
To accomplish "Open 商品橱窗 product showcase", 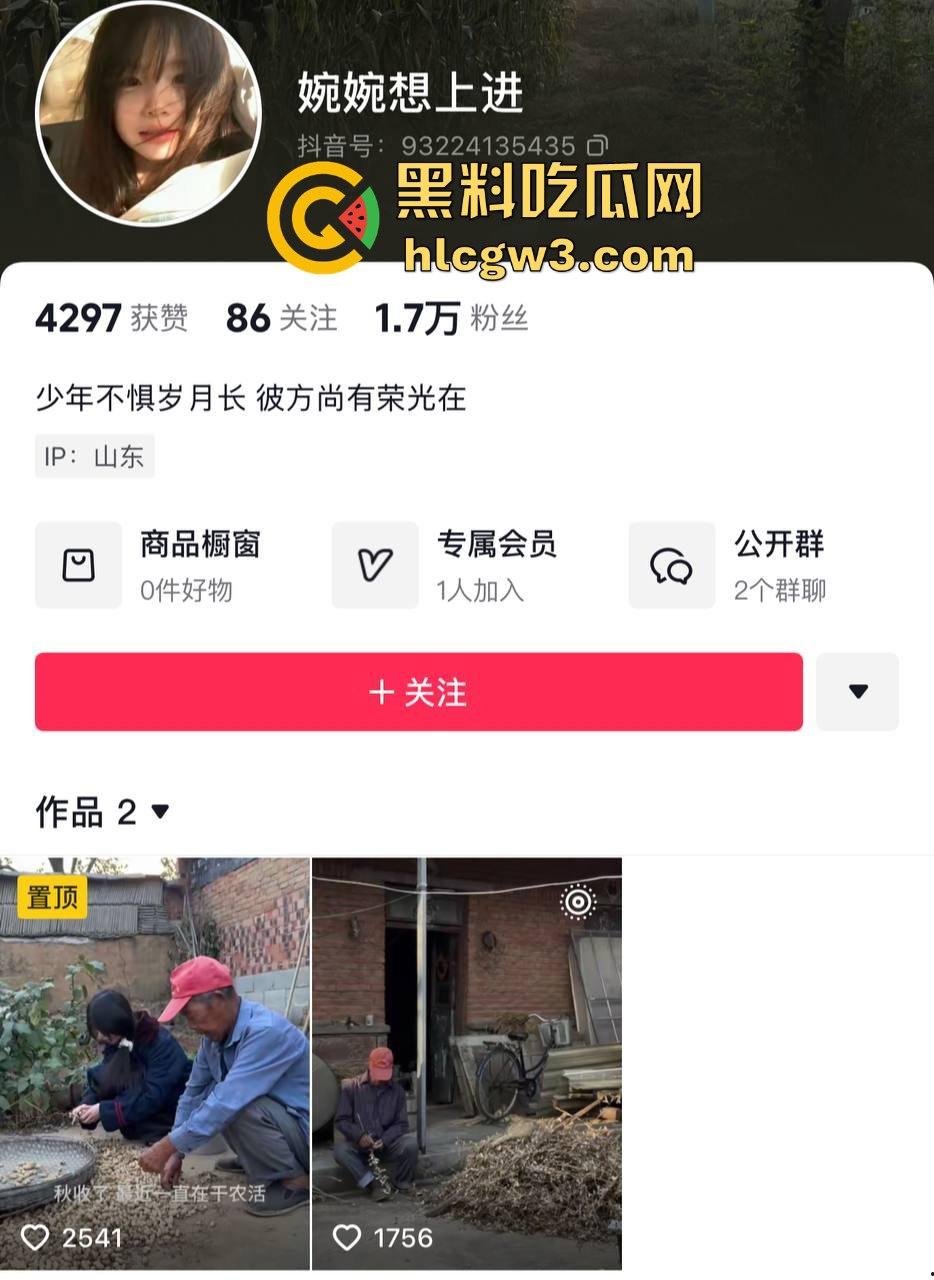I will [x=150, y=565].
